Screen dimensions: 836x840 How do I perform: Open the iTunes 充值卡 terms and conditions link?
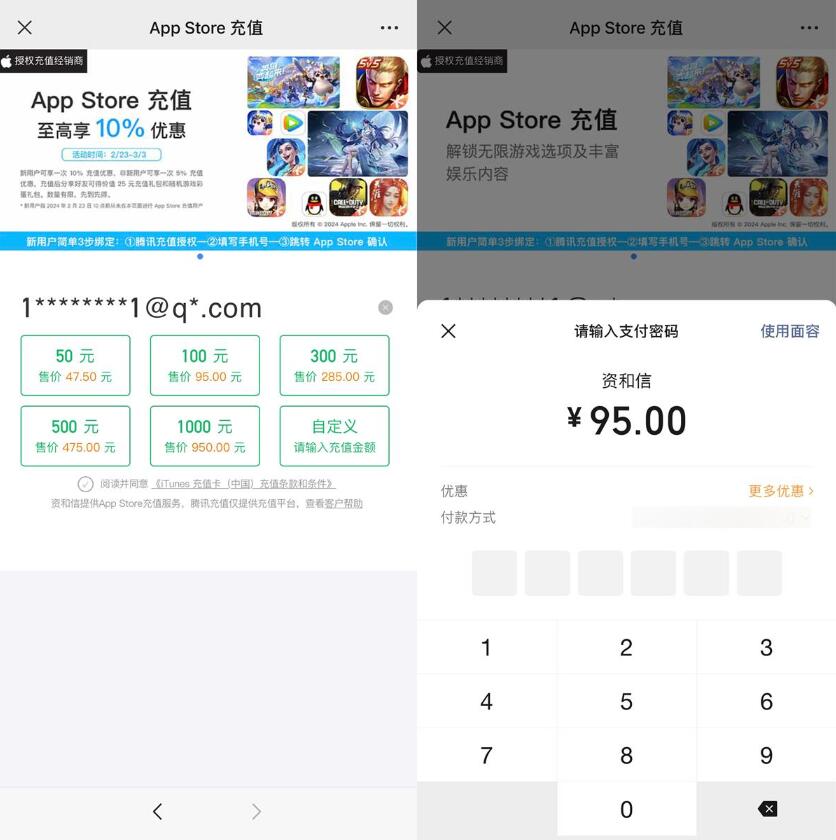pos(243,484)
